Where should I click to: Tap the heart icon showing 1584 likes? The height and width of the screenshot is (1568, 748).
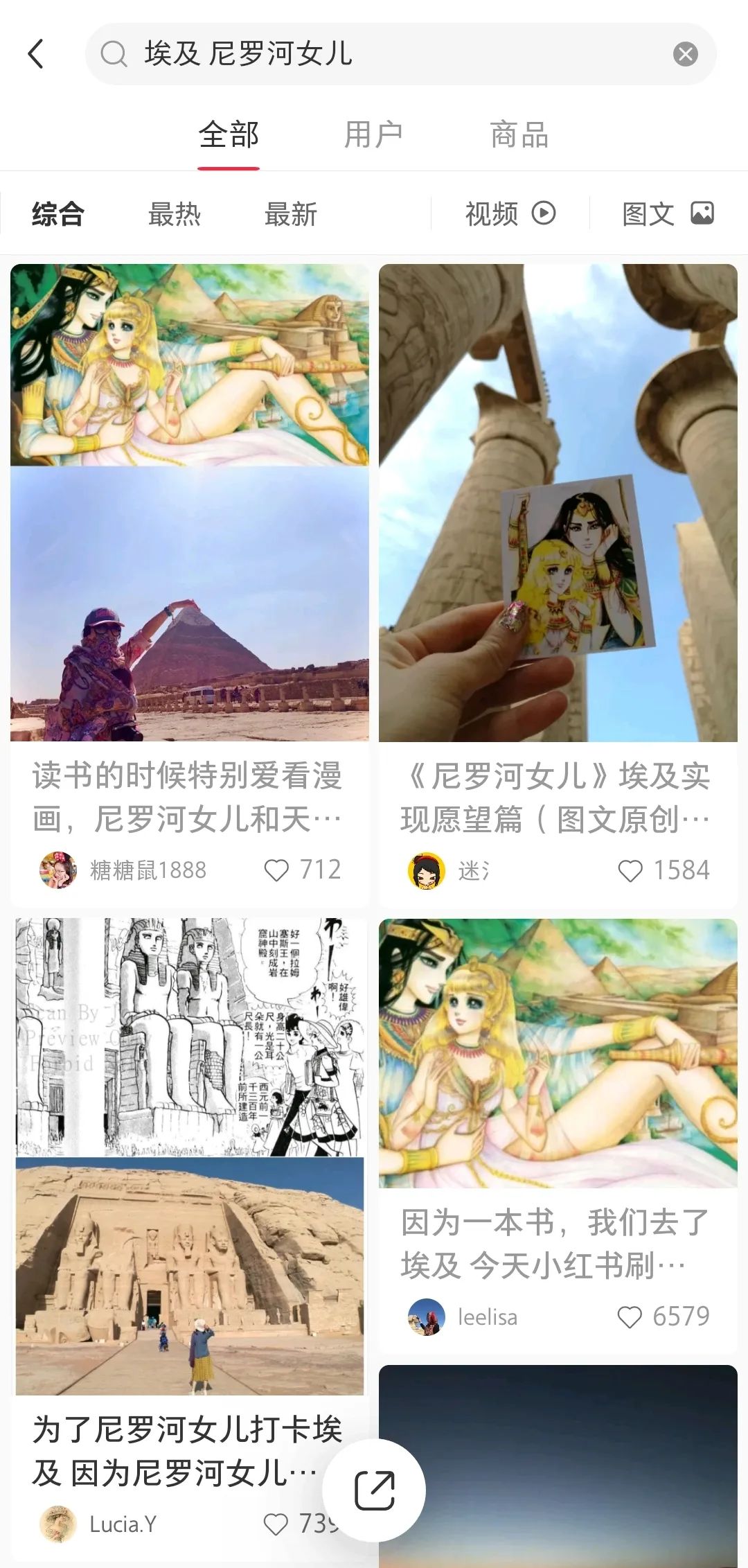click(x=631, y=870)
